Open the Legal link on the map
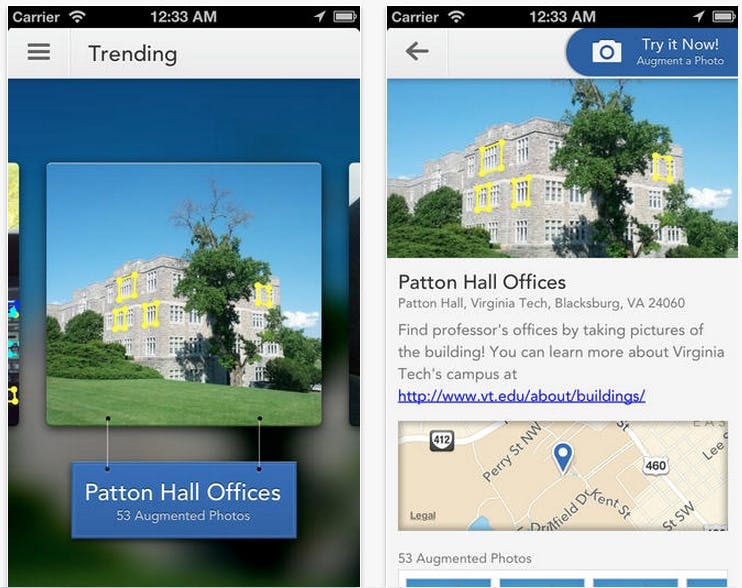Viewport: 742px width, 588px height. point(423,516)
